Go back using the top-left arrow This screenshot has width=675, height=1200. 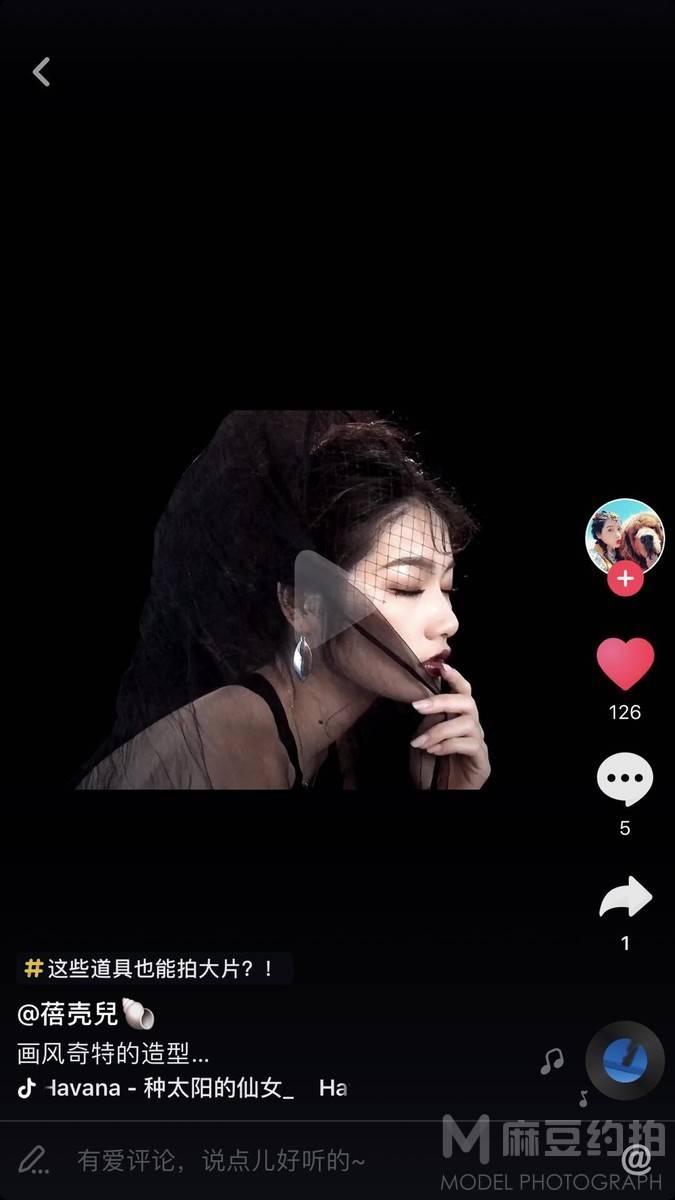(41, 72)
